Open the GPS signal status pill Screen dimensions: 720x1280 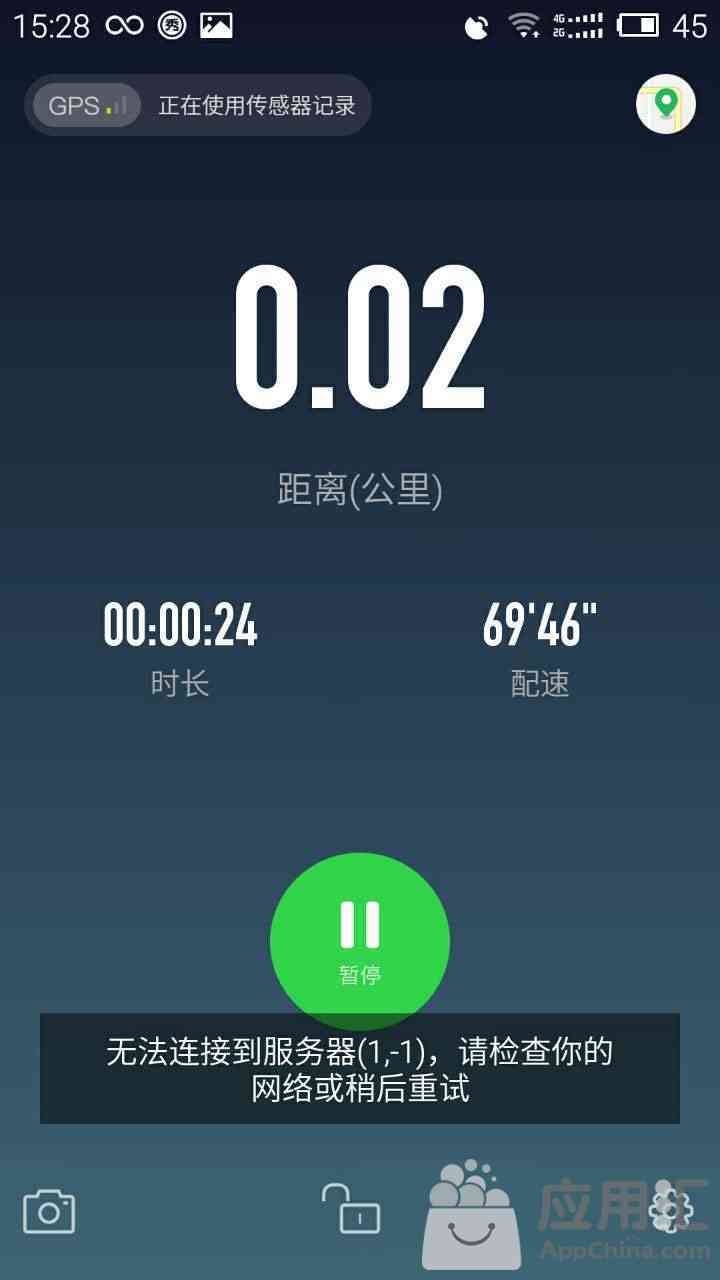[x=87, y=105]
